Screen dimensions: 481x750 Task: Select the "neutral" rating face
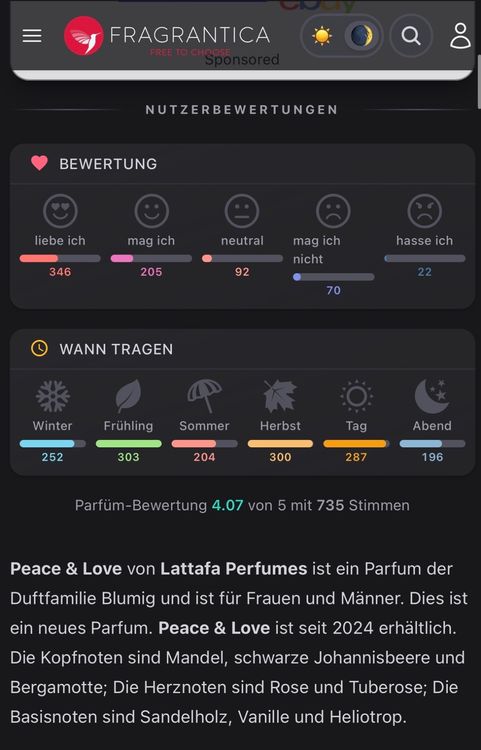click(x=242, y=211)
